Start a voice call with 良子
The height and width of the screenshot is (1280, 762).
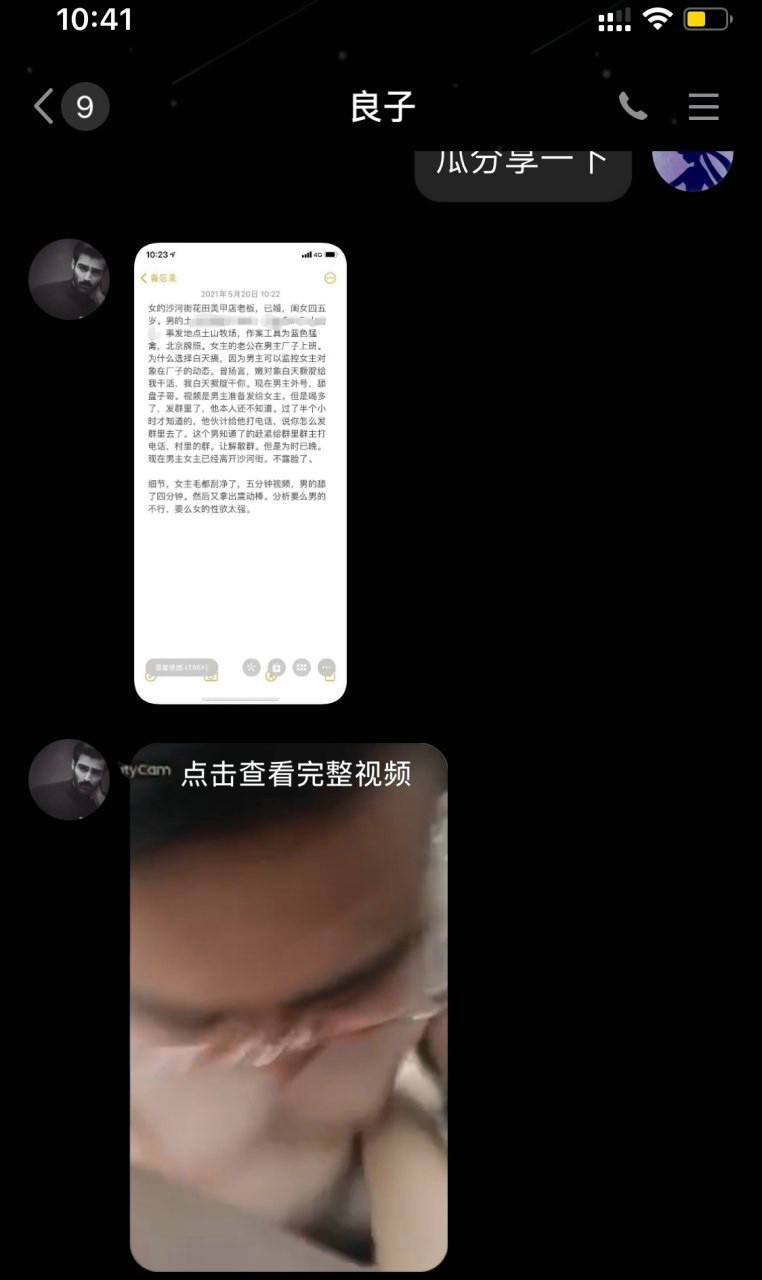[632, 106]
